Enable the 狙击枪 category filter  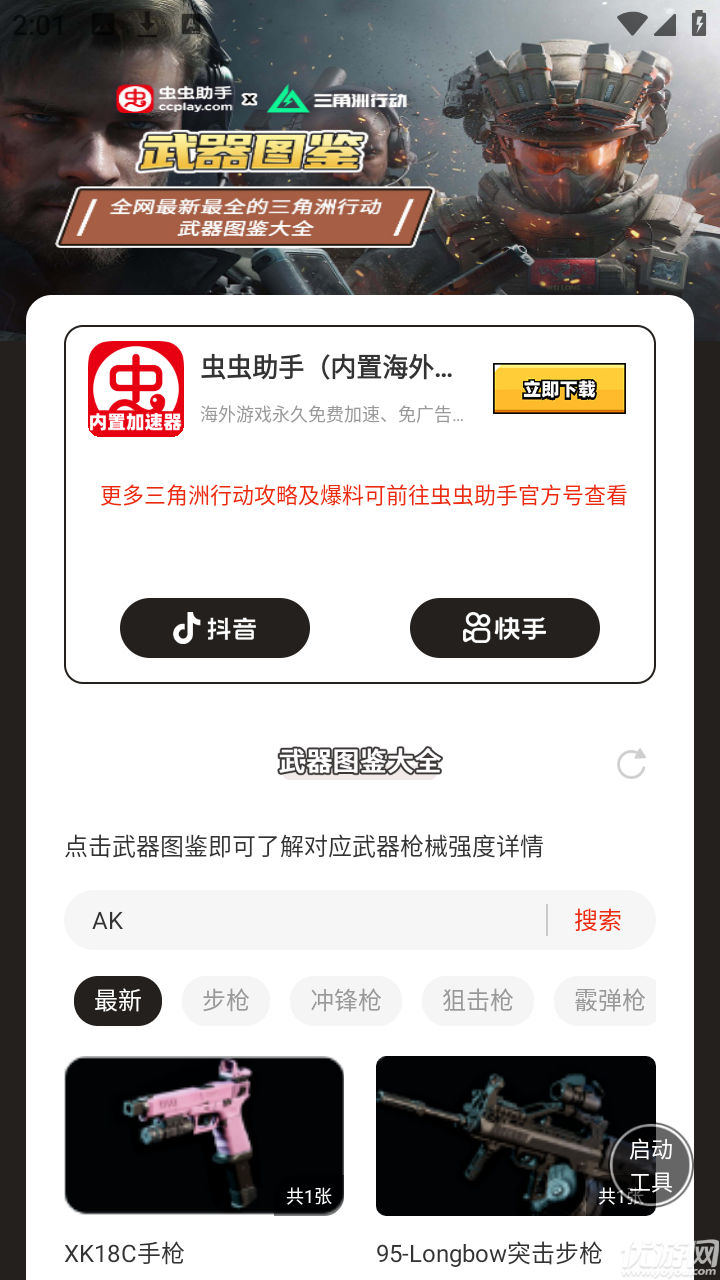pos(477,1001)
